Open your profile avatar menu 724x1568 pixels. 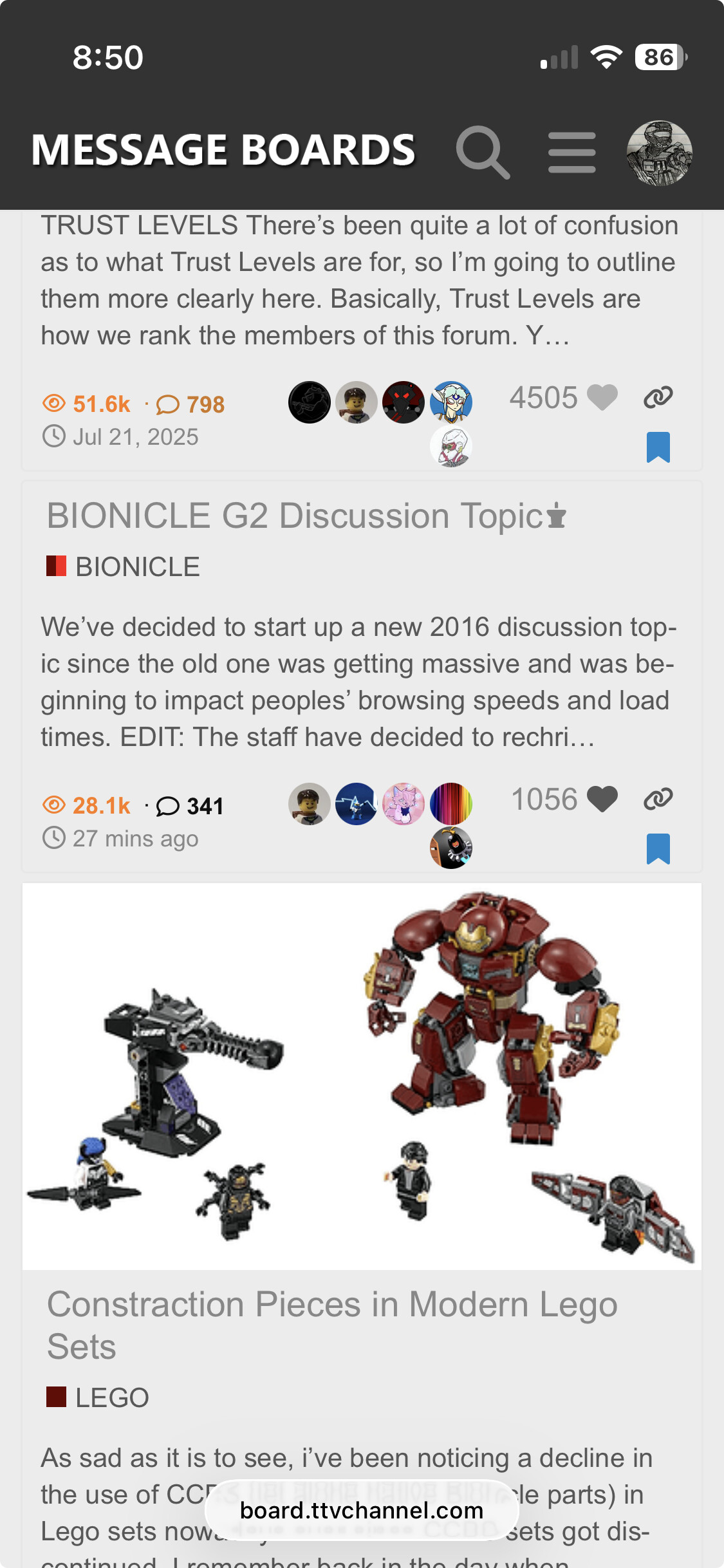point(659,153)
